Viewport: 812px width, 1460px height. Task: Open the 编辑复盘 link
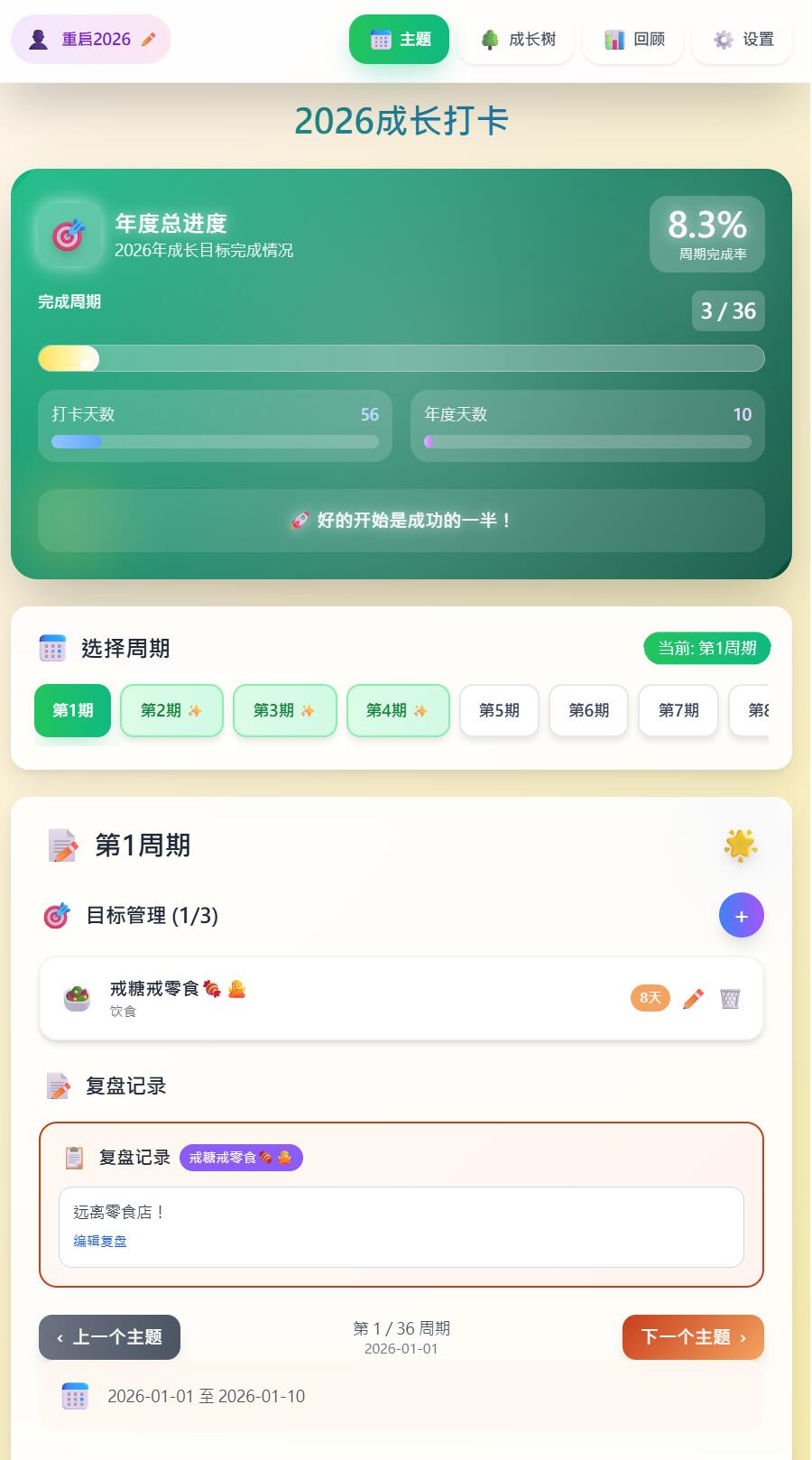(x=99, y=1242)
